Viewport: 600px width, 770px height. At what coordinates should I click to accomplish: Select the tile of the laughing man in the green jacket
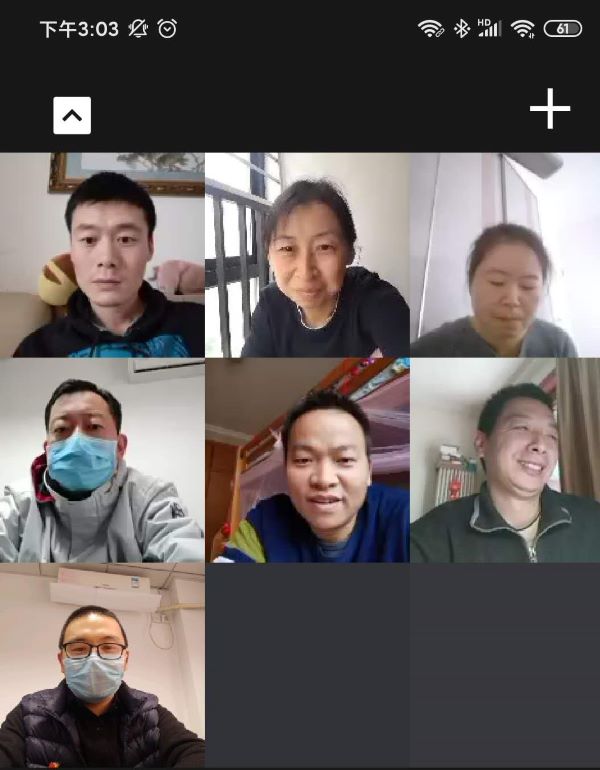(x=505, y=460)
